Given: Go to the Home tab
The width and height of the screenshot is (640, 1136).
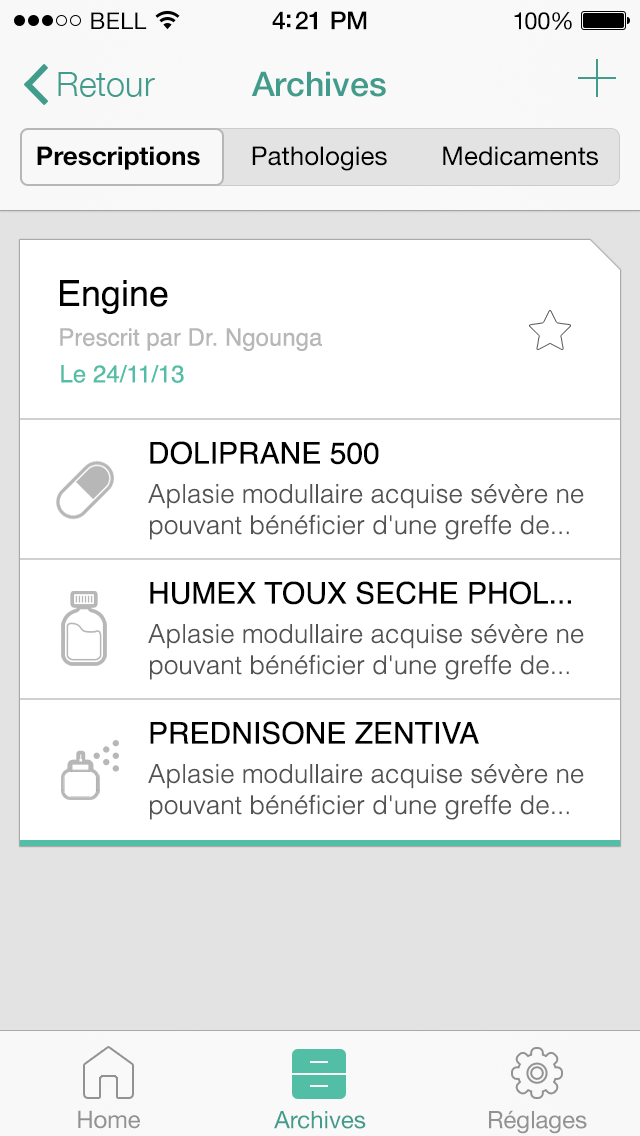Looking at the screenshot, I should pyautogui.click(x=108, y=1087).
